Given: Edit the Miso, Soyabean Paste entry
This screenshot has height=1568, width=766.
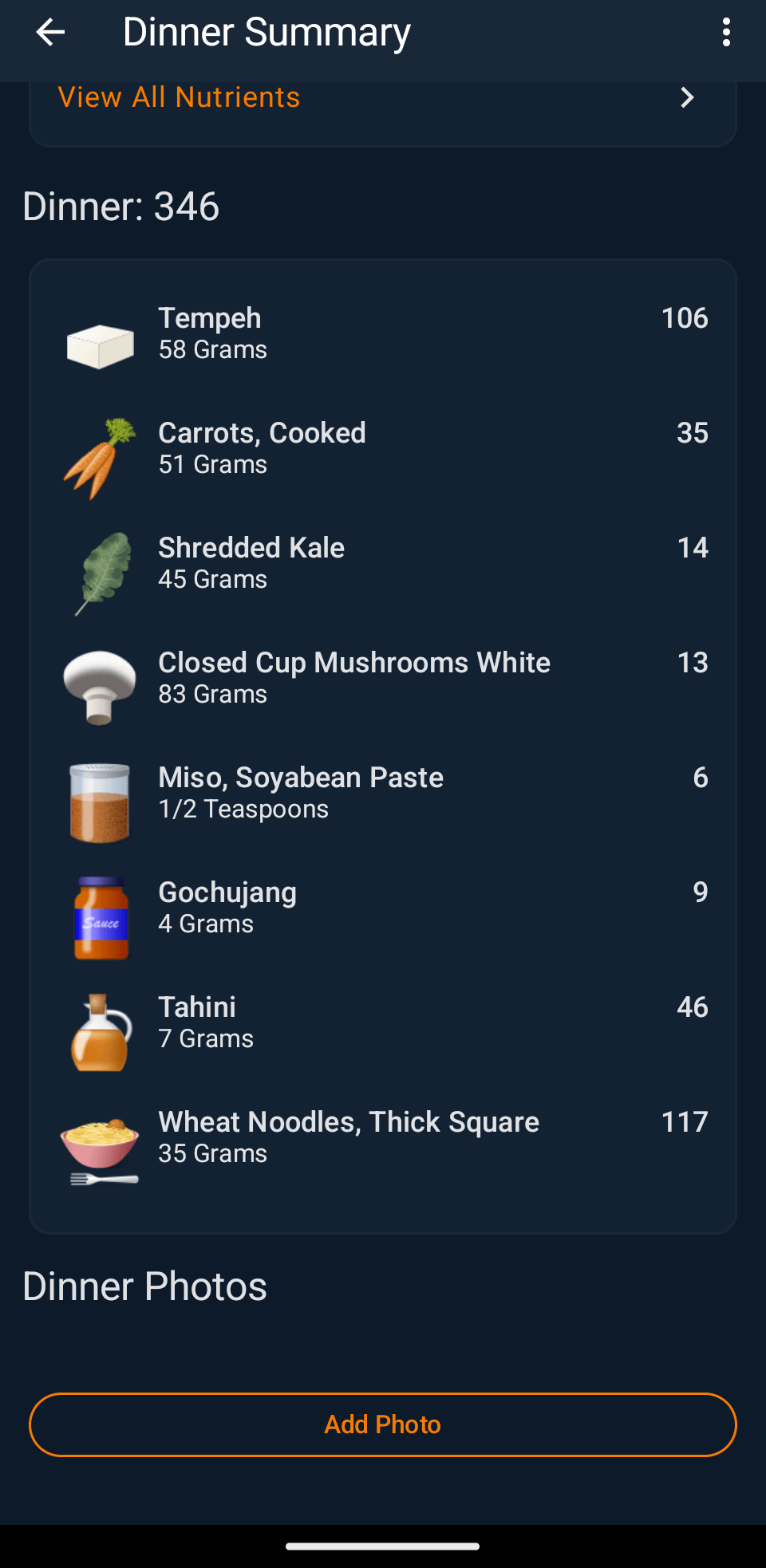Looking at the screenshot, I should (381, 793).
